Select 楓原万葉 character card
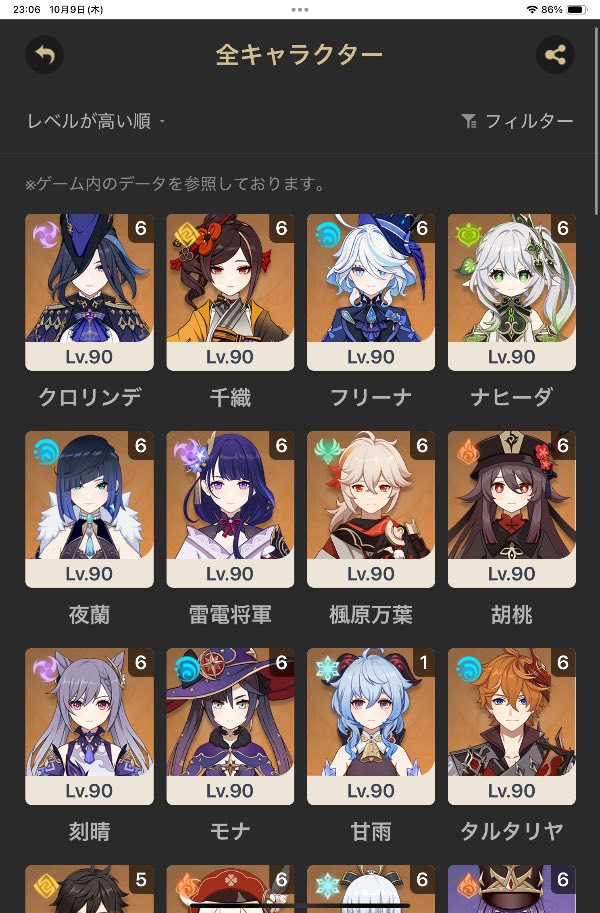Image resolution: width=600 pixels, height=913 pixels. pos(371,509)
